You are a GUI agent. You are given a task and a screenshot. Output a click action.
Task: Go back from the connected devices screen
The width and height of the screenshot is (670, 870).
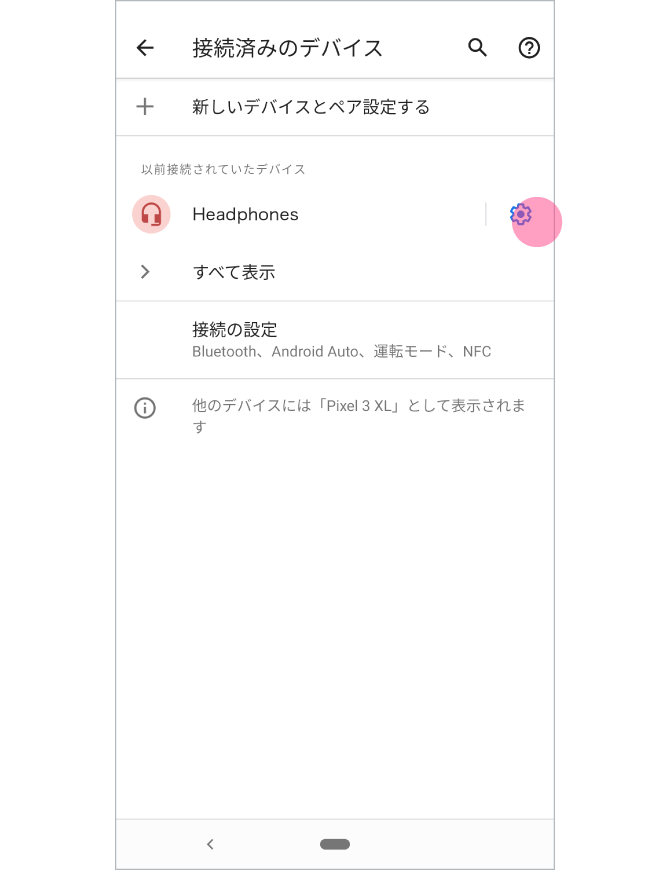coord(145,48)
